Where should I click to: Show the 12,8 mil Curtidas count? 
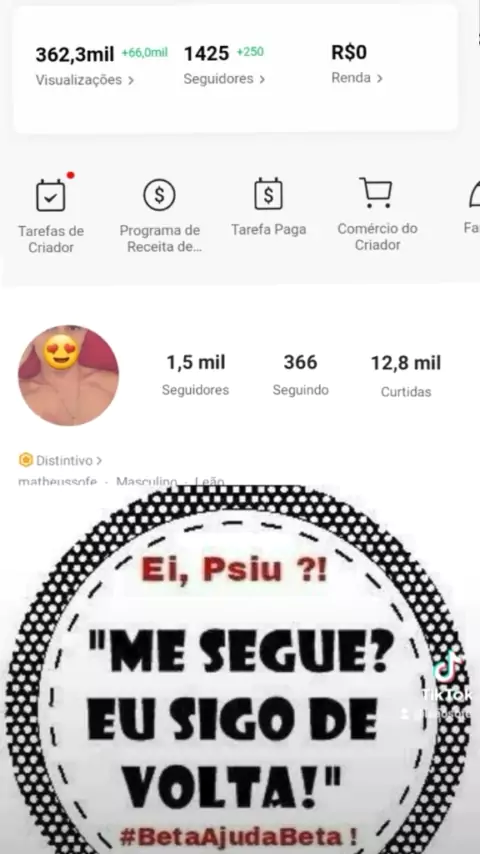[406, 375]
